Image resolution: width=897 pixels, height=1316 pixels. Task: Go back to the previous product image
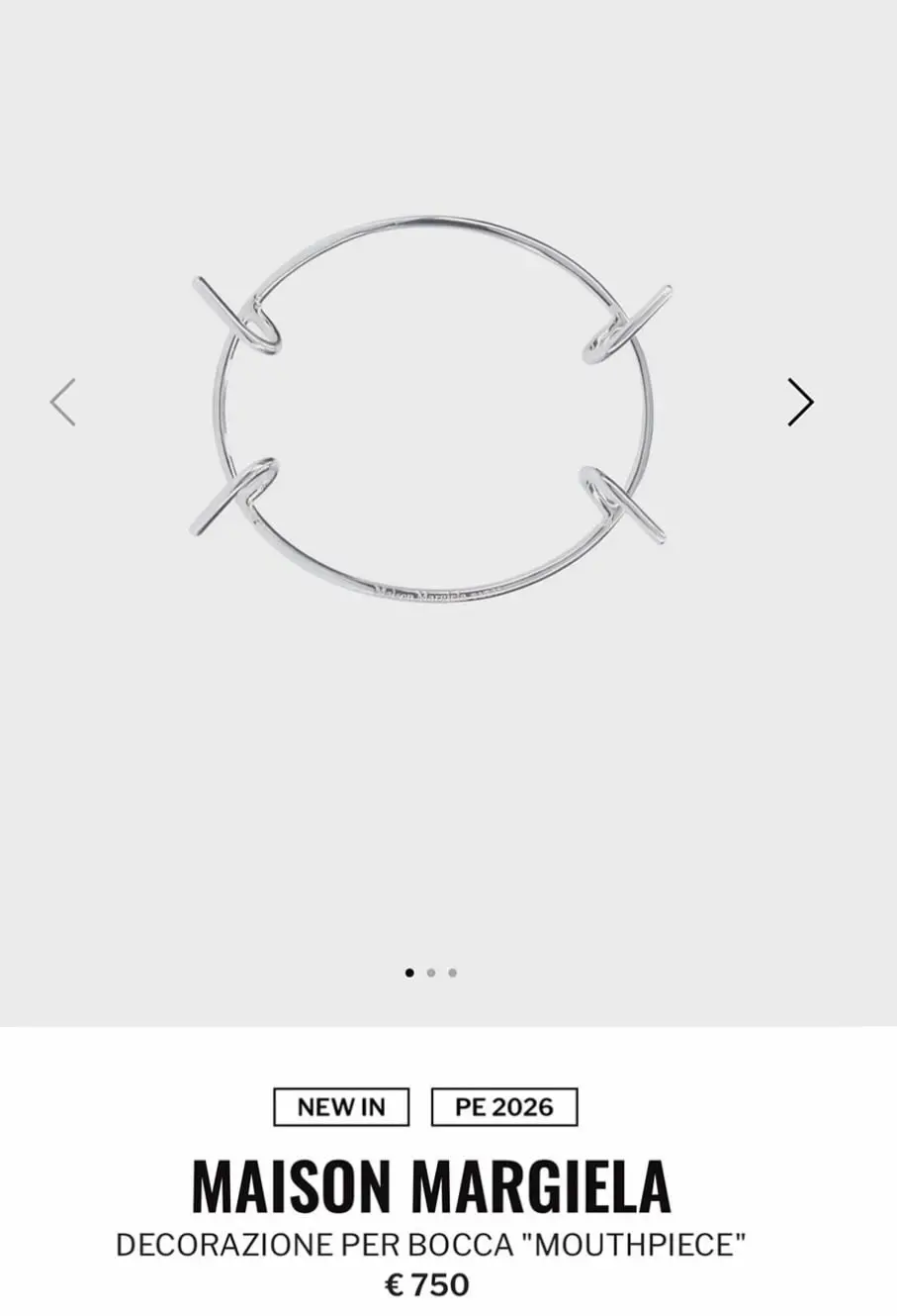[63, 402]
